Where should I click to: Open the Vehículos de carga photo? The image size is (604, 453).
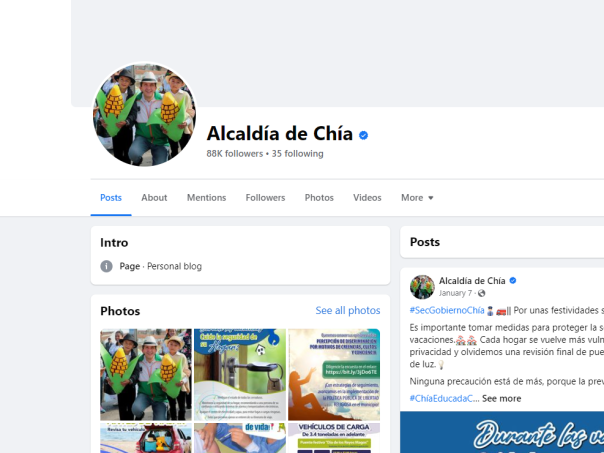333,438
